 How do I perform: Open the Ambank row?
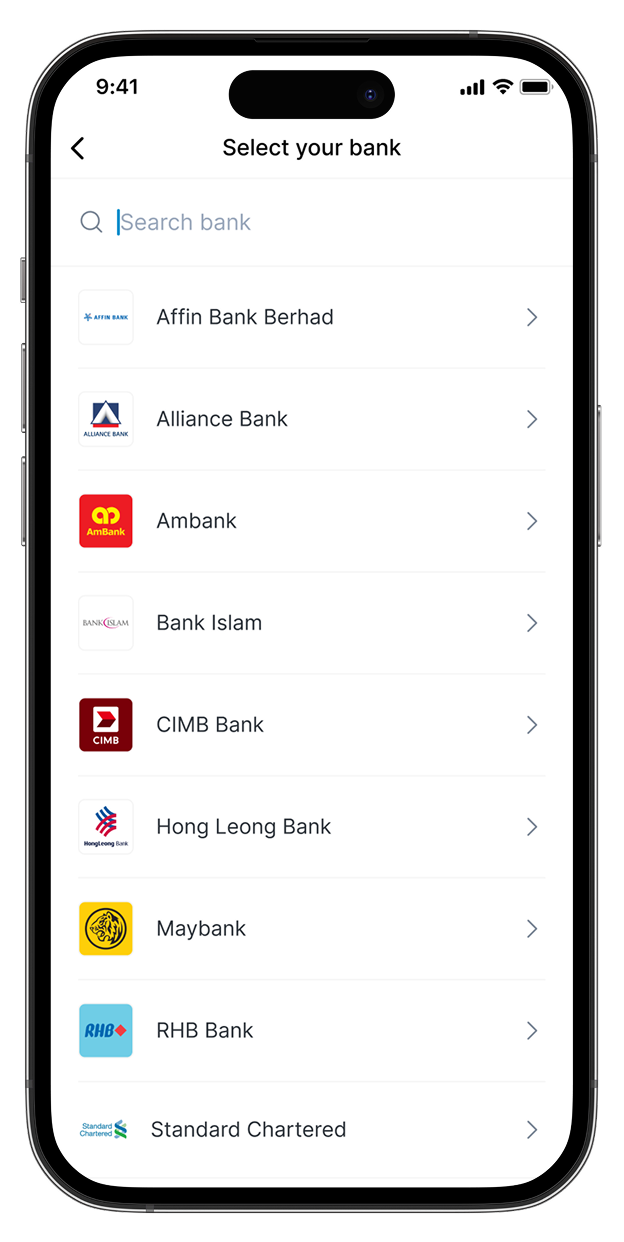311,521
